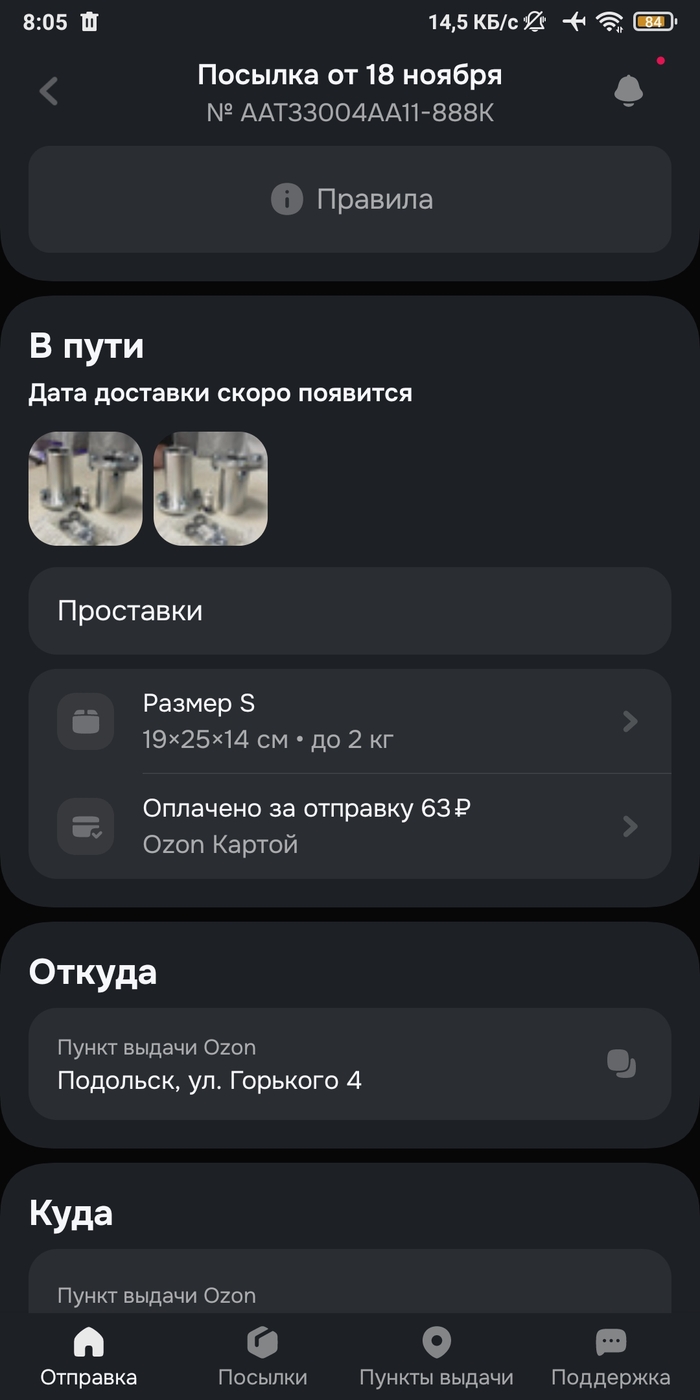Open the Пункты выдачи tab
The width and height of the screenshot is (700, 1400).
pyautogui.click(x=436, y=1356)
